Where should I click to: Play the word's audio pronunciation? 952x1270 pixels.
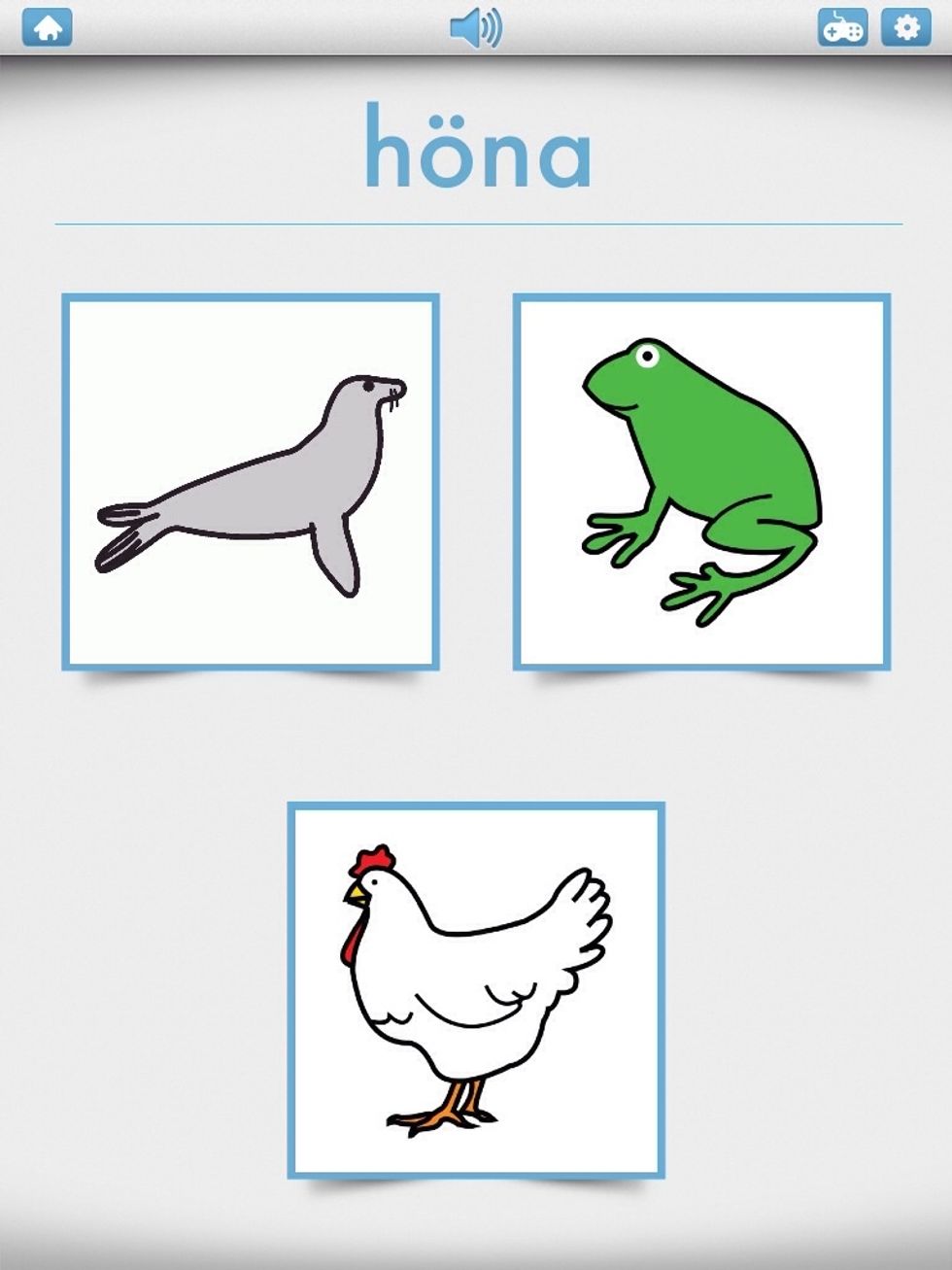475,28
